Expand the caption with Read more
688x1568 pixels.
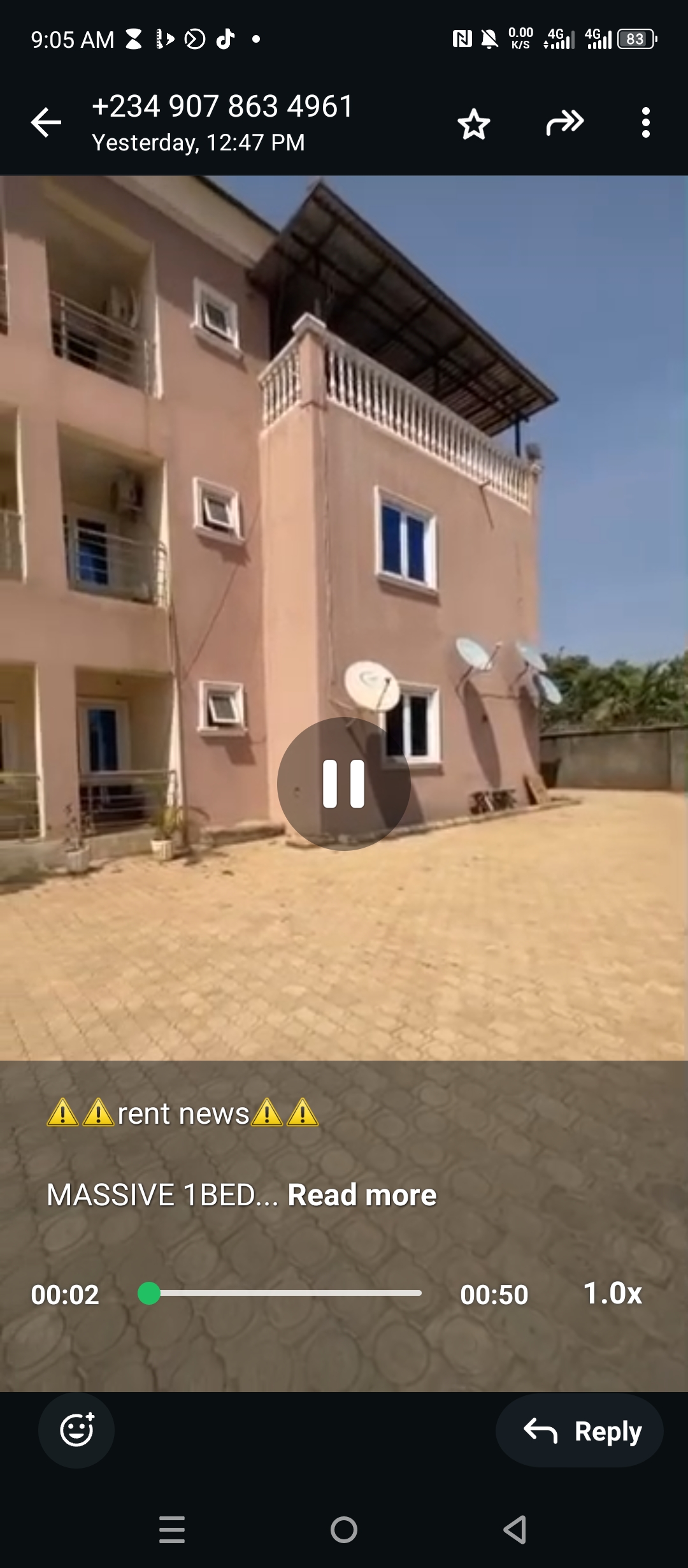pyautogui.click(x=362, y=1195)
